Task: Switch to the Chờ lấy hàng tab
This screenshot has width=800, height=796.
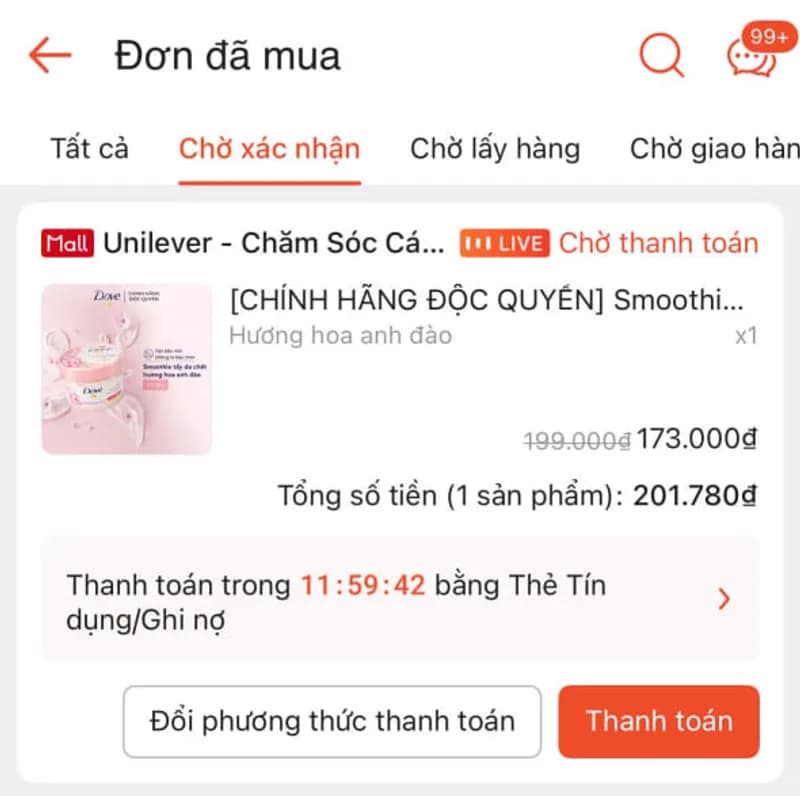Action: [x=494, y=149]
